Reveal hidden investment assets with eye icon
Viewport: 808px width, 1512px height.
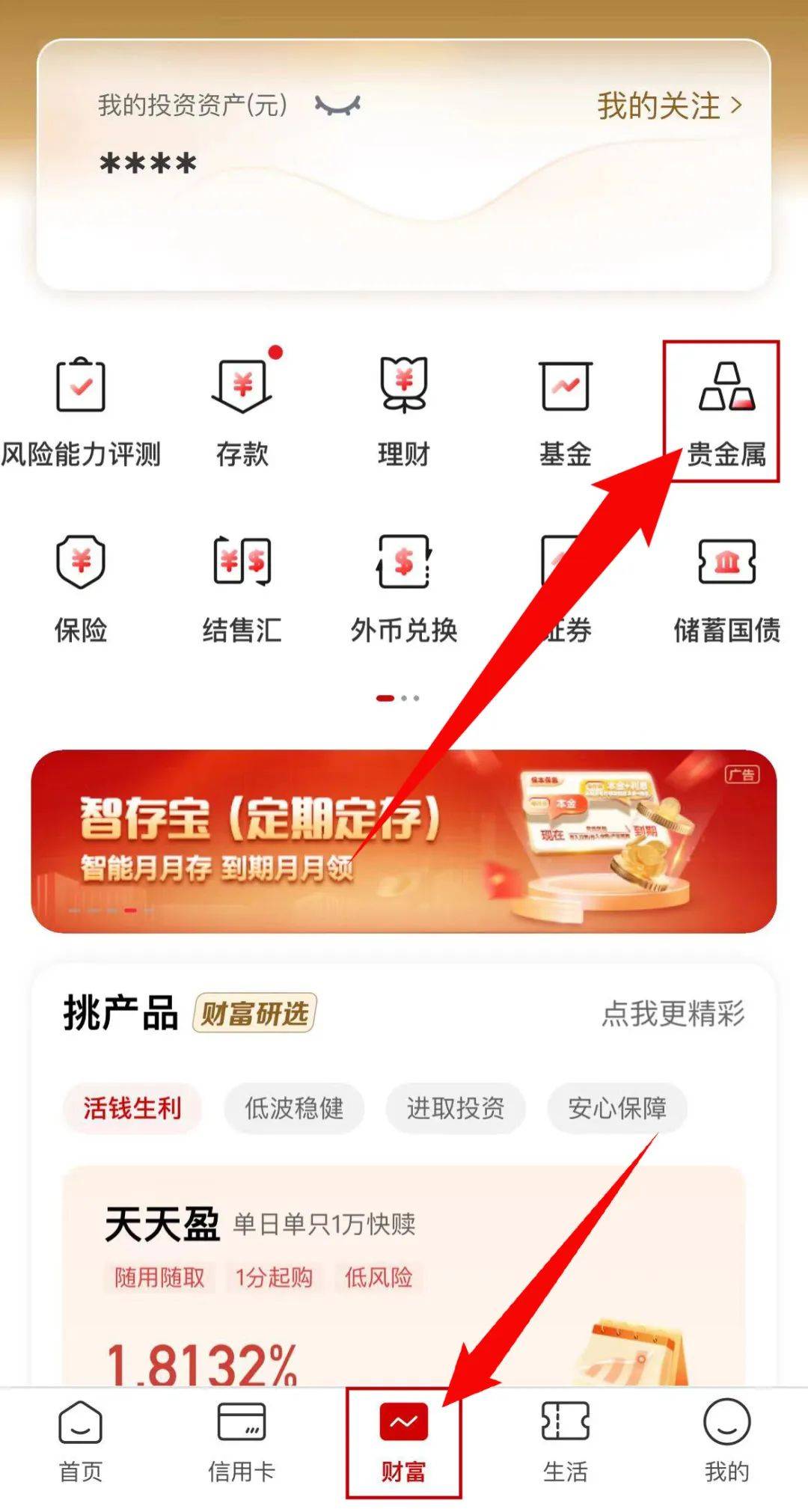337,105
